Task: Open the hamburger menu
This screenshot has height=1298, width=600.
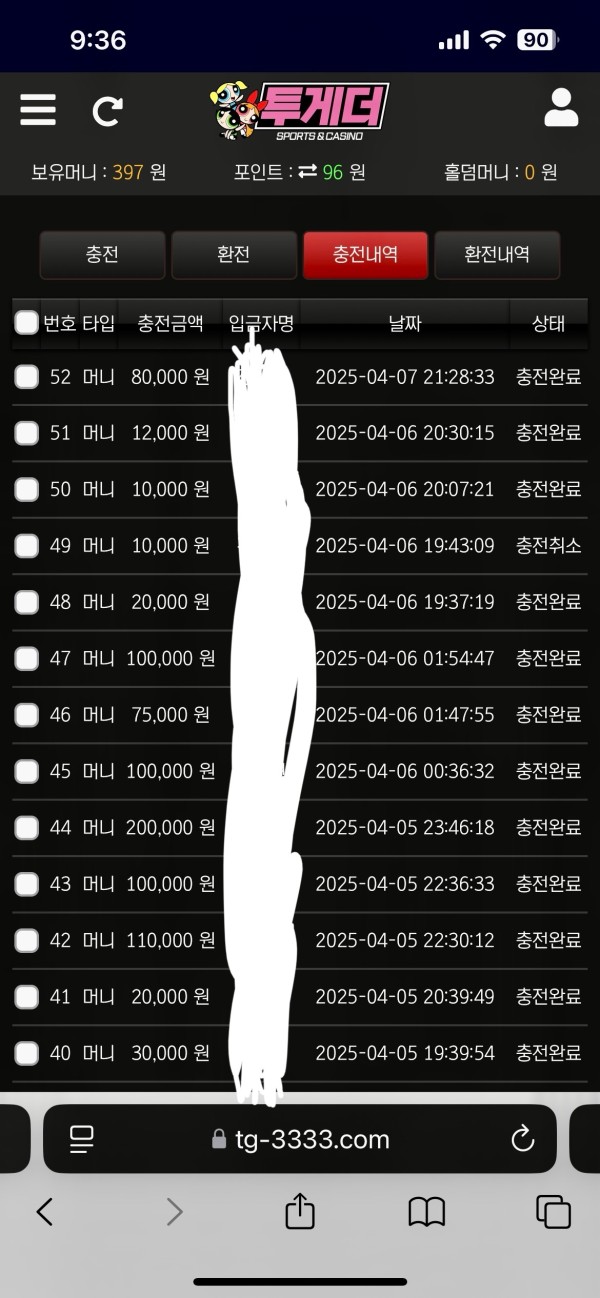Action: (x=38, y=109)
